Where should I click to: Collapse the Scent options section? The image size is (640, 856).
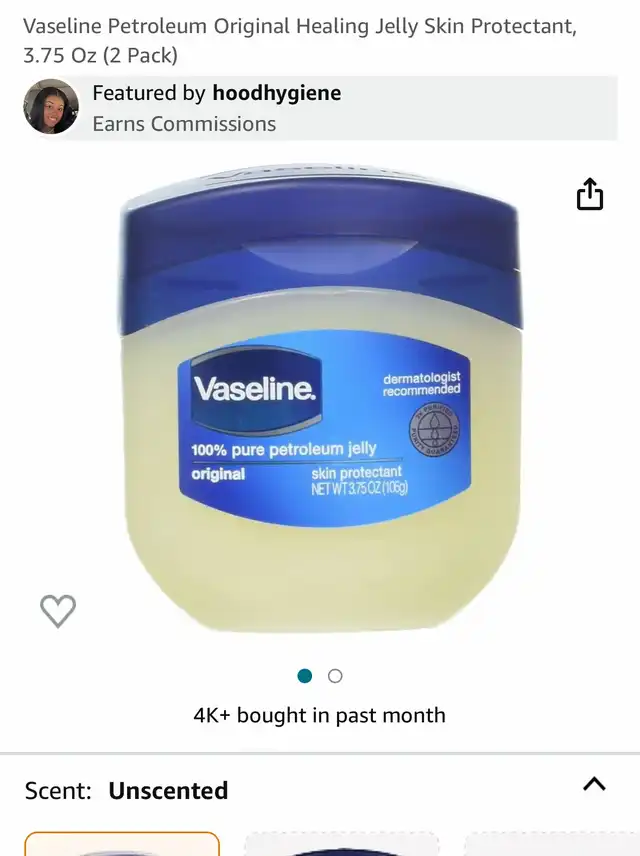click(594, 784)
